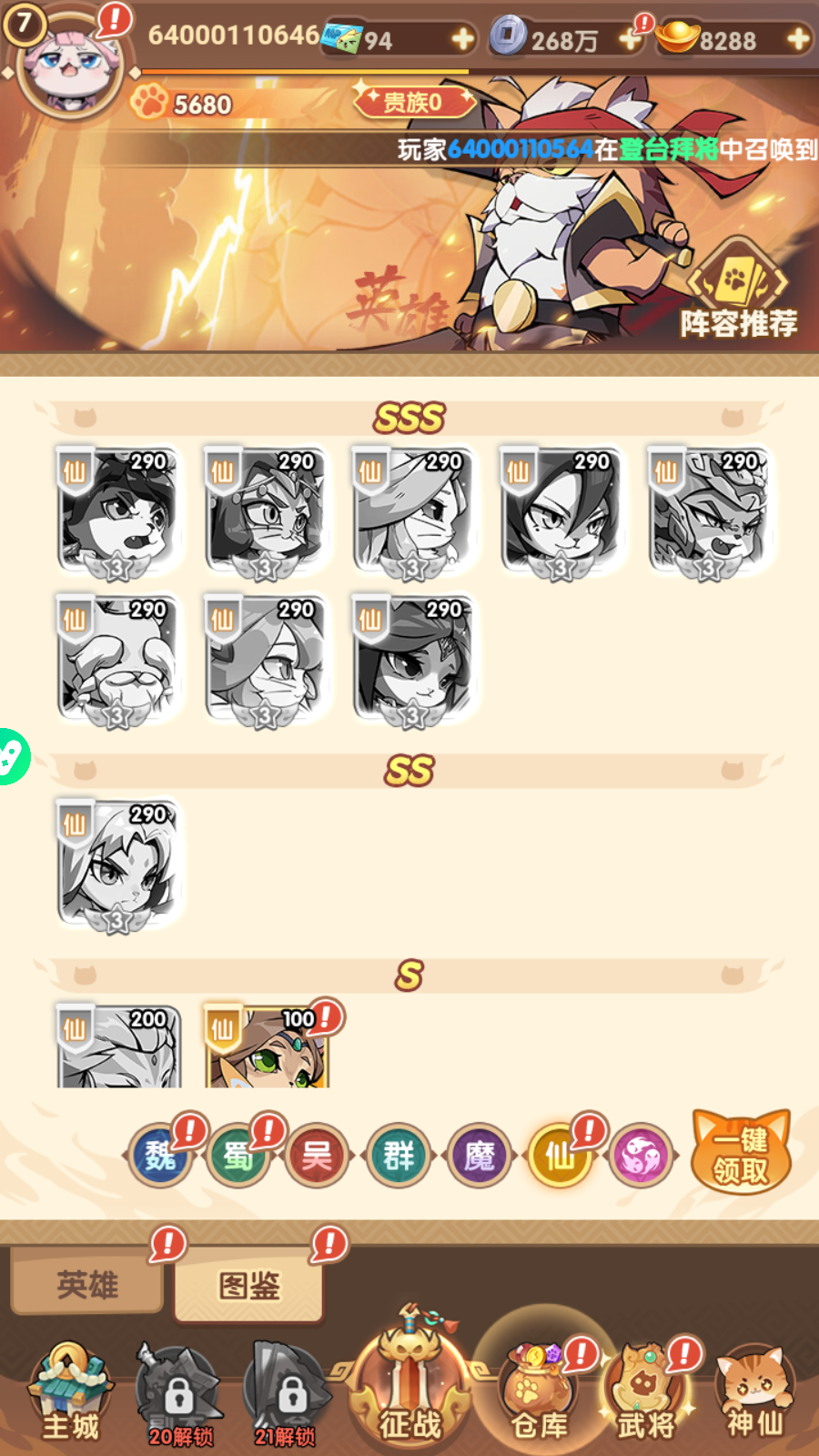Filter heroes by 吴 faction
This screenshot has height=1456, width=819.
(318, 1156)
